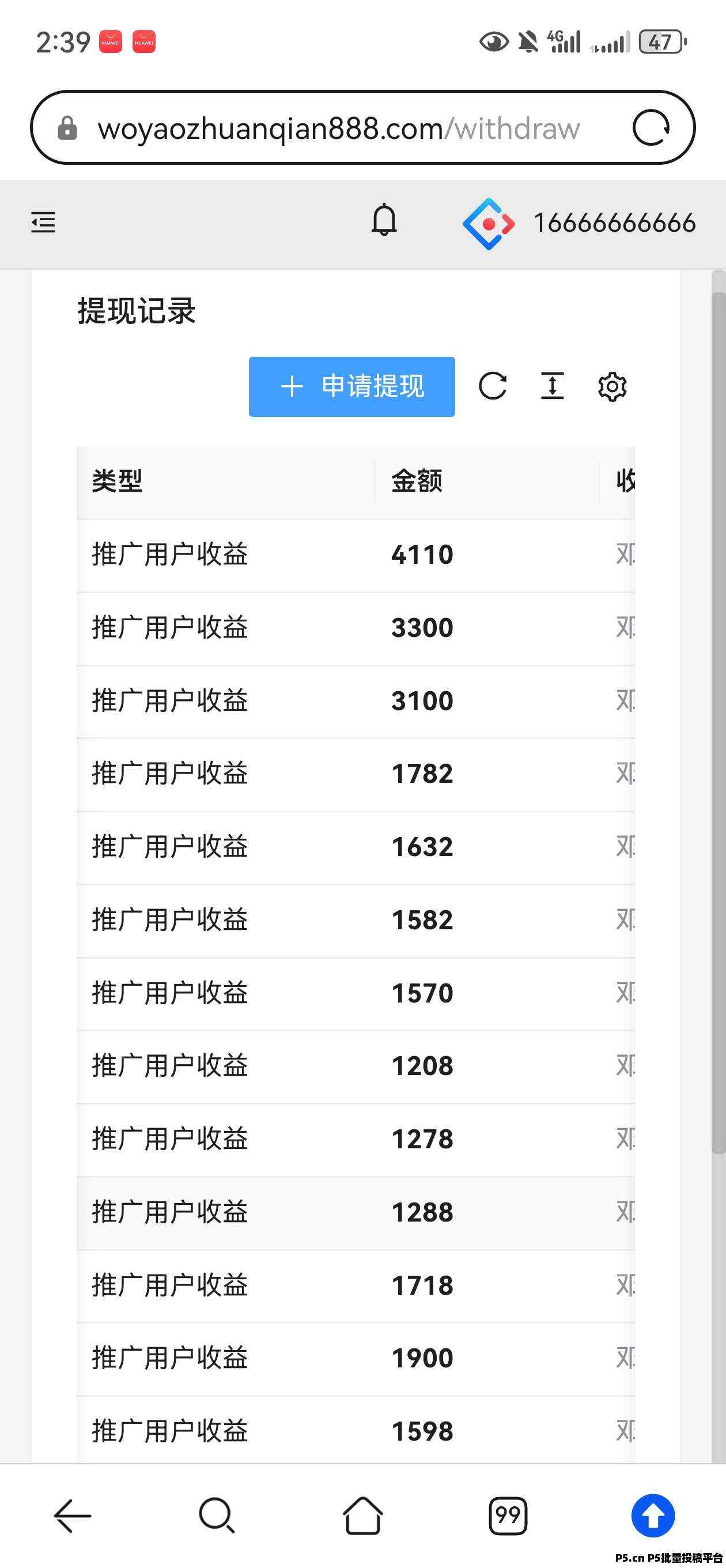Tap the blue upward arrow button

tap(653, 1516)
